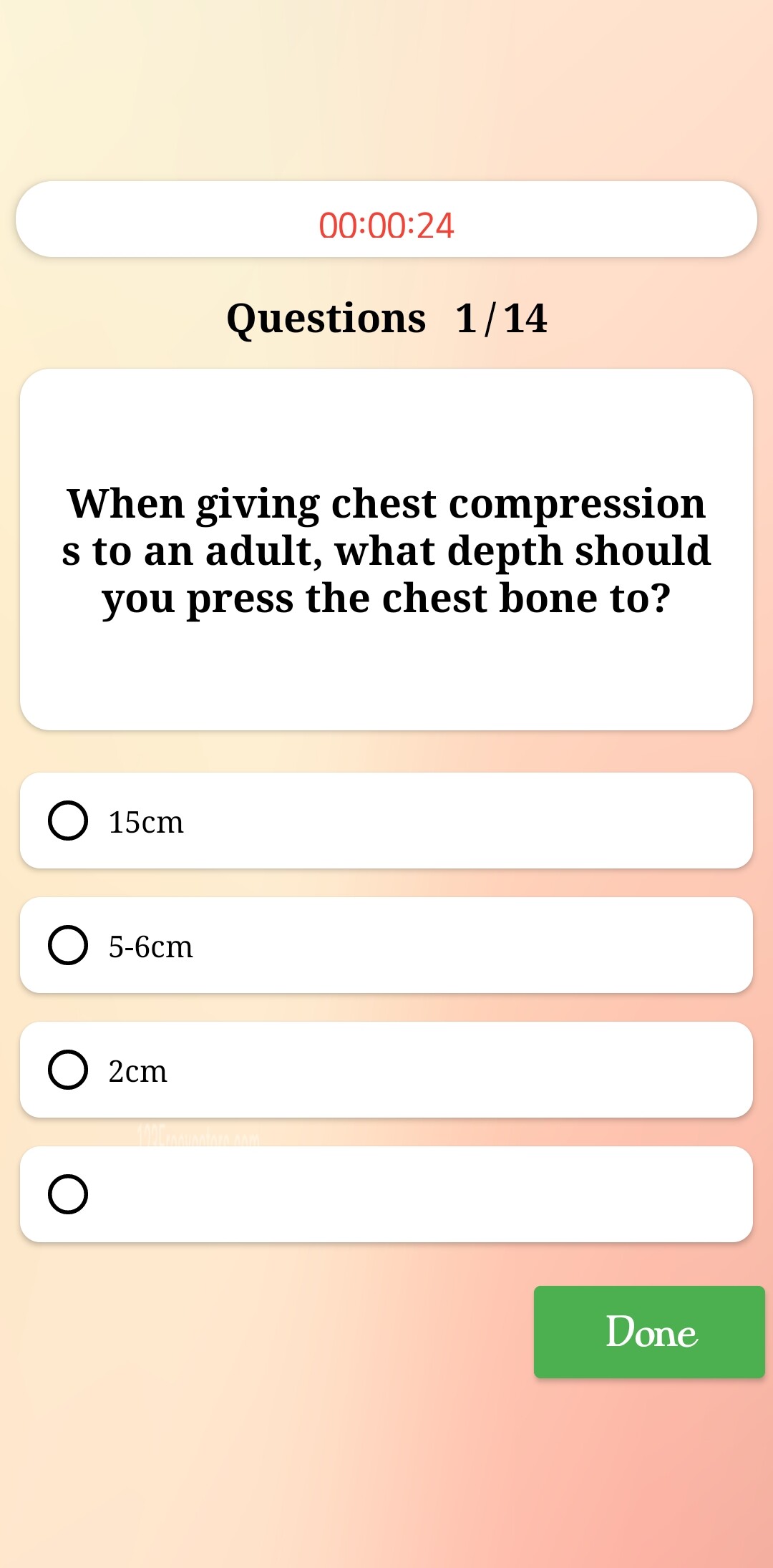
Task: Choose the 5-6cm answer
Action: 386,945
